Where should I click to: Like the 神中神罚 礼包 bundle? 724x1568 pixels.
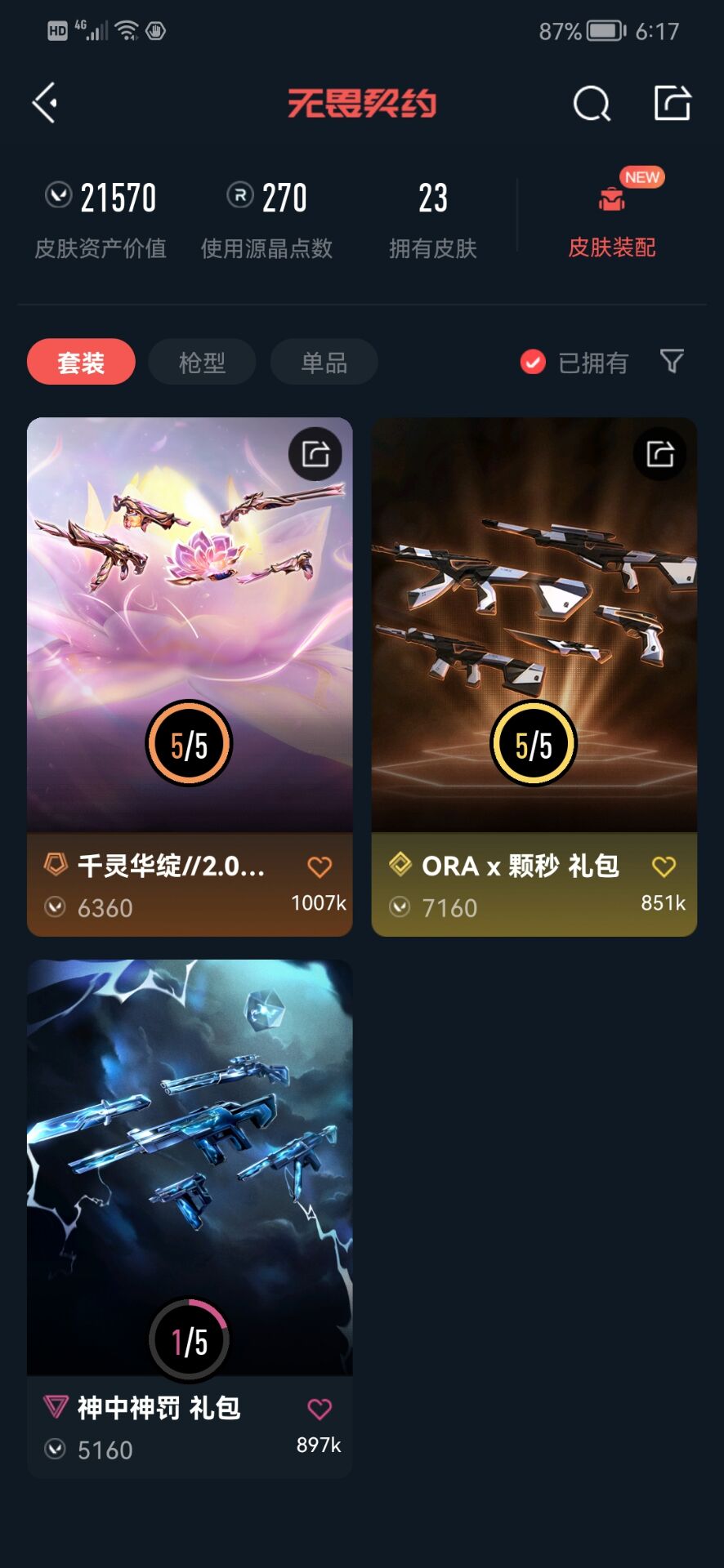tap(320, 1409)
